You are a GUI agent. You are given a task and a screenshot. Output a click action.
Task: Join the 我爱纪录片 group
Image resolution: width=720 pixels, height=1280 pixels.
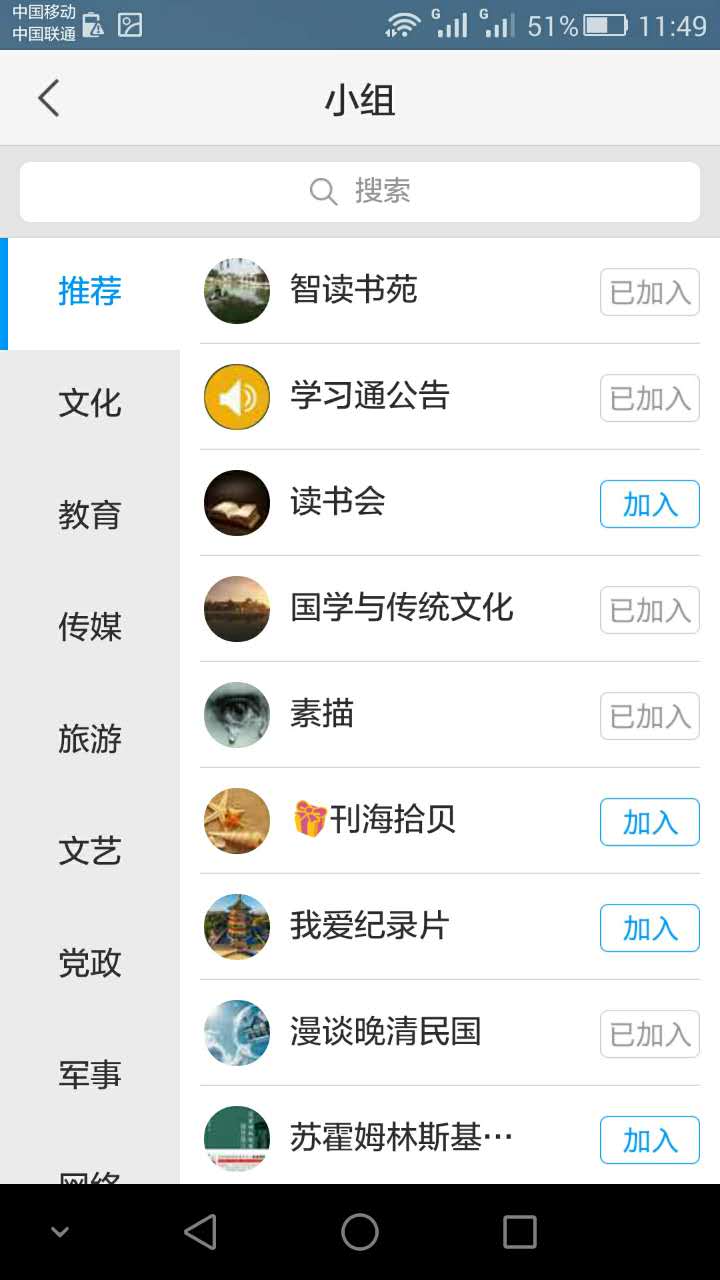[649, 928]
